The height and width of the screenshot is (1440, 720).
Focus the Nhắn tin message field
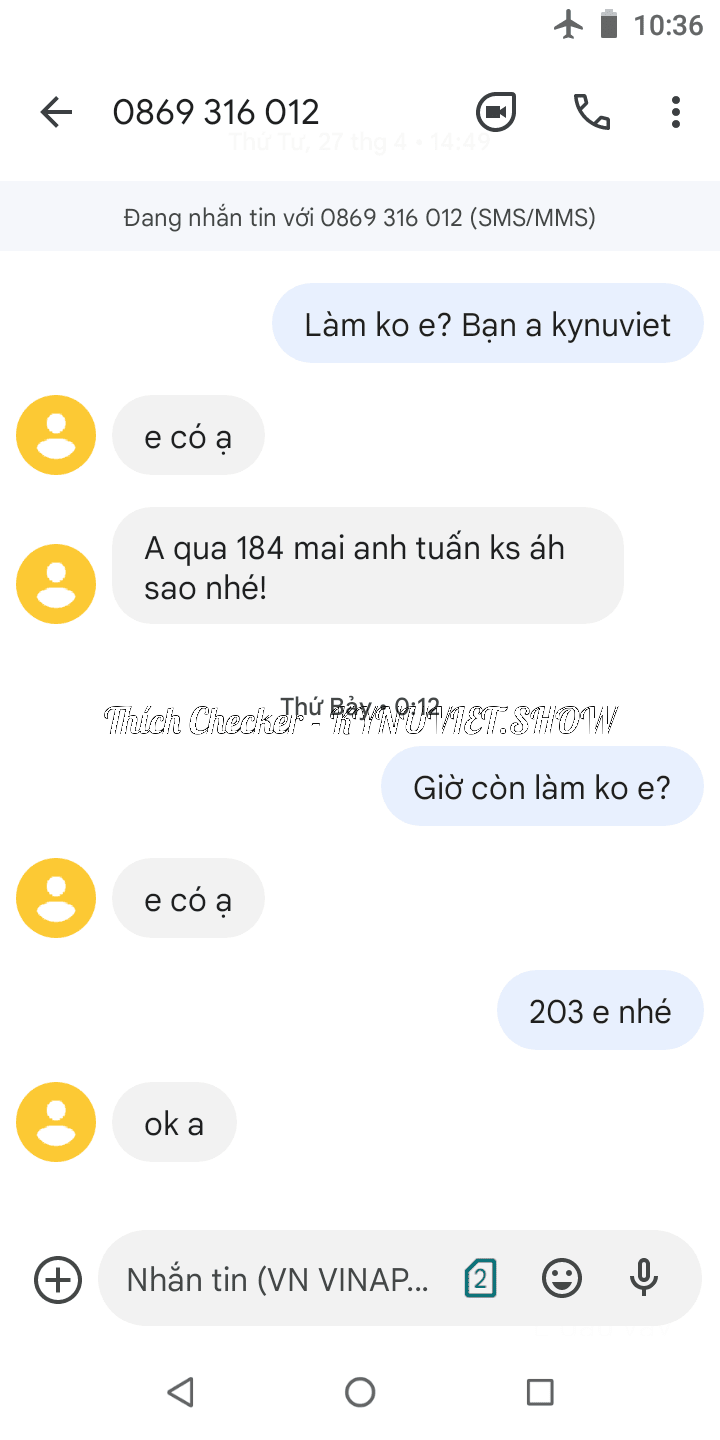(280, 1279)
